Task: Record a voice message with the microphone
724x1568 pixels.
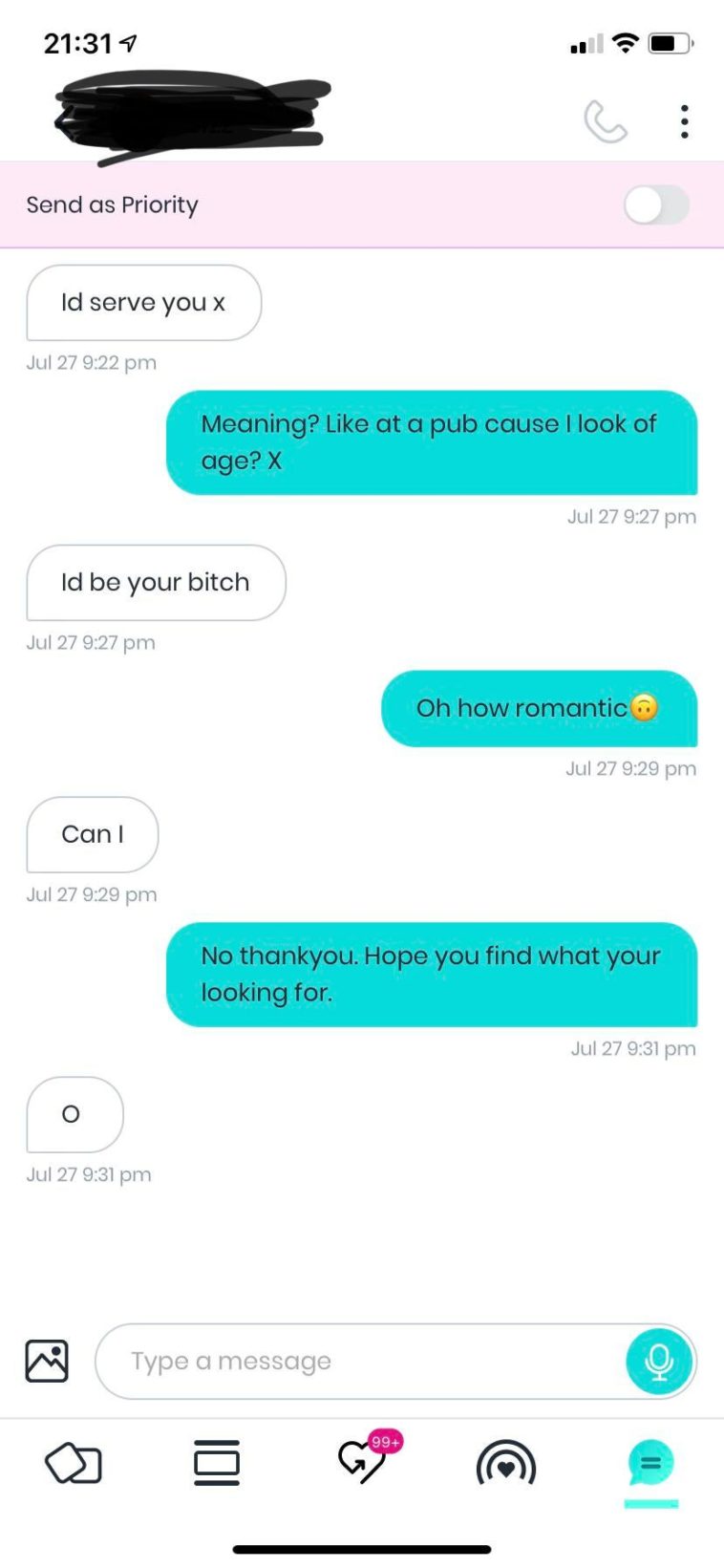Action: [x=658, y=1361]
